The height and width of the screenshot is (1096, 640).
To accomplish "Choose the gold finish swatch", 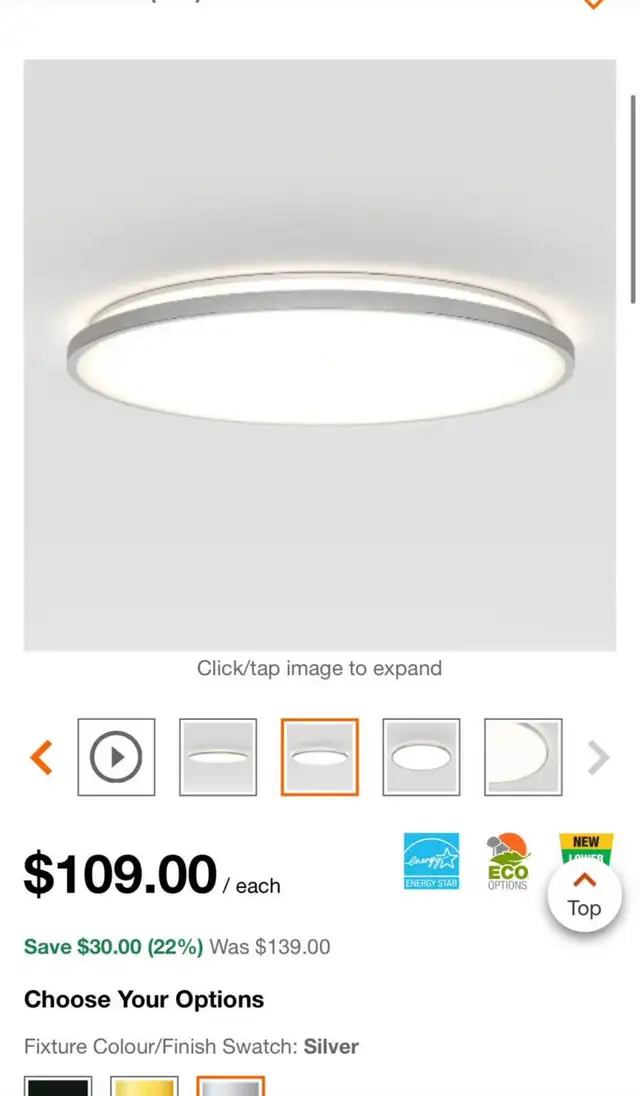I will click(x=145, y=1086).
